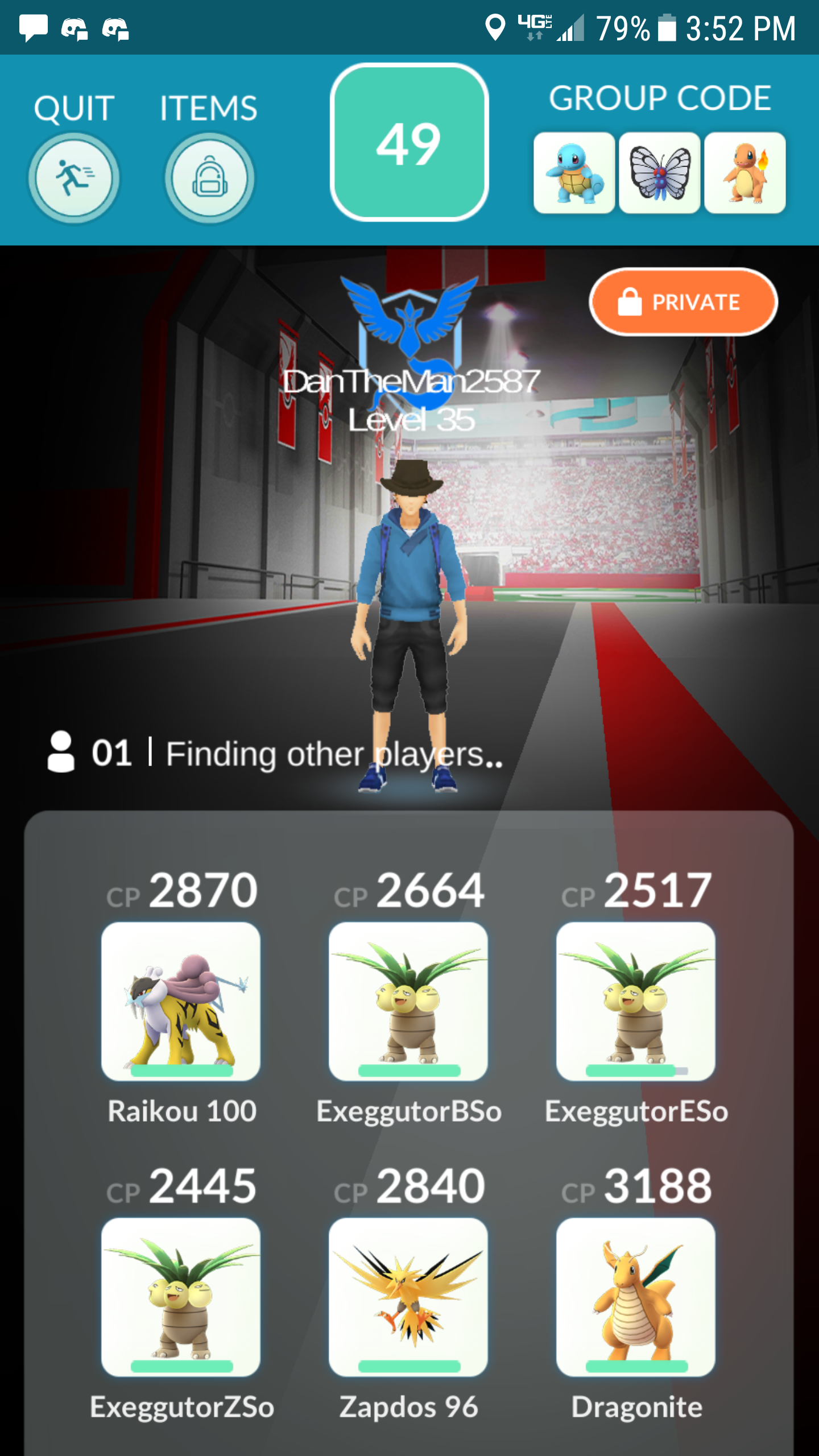Screen dimensions: 819x1456
Task: Tap the Private group button
Action: 683,302
